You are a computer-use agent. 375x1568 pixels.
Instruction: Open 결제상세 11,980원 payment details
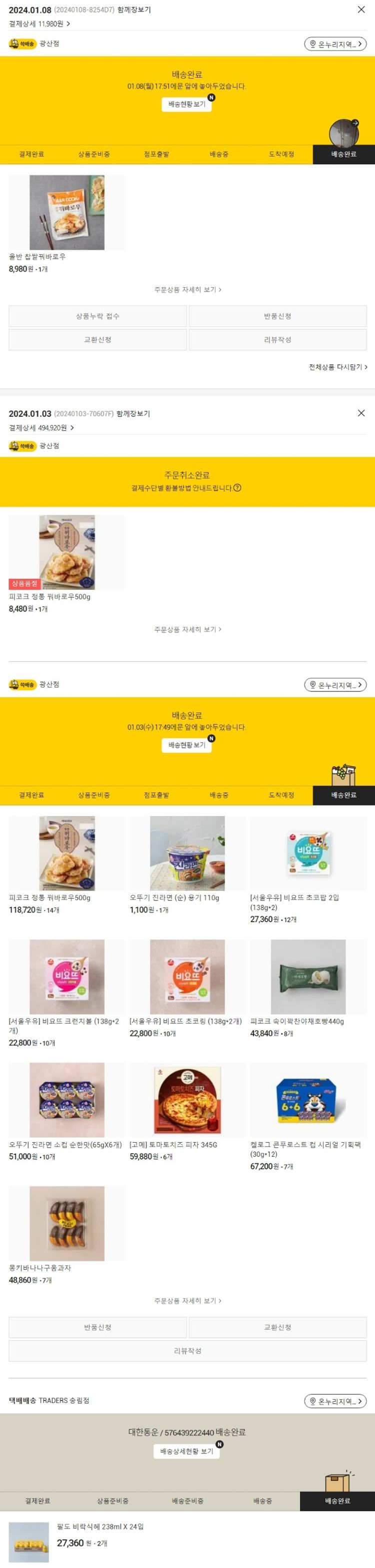pyautogui.click(x=39, y=24)
